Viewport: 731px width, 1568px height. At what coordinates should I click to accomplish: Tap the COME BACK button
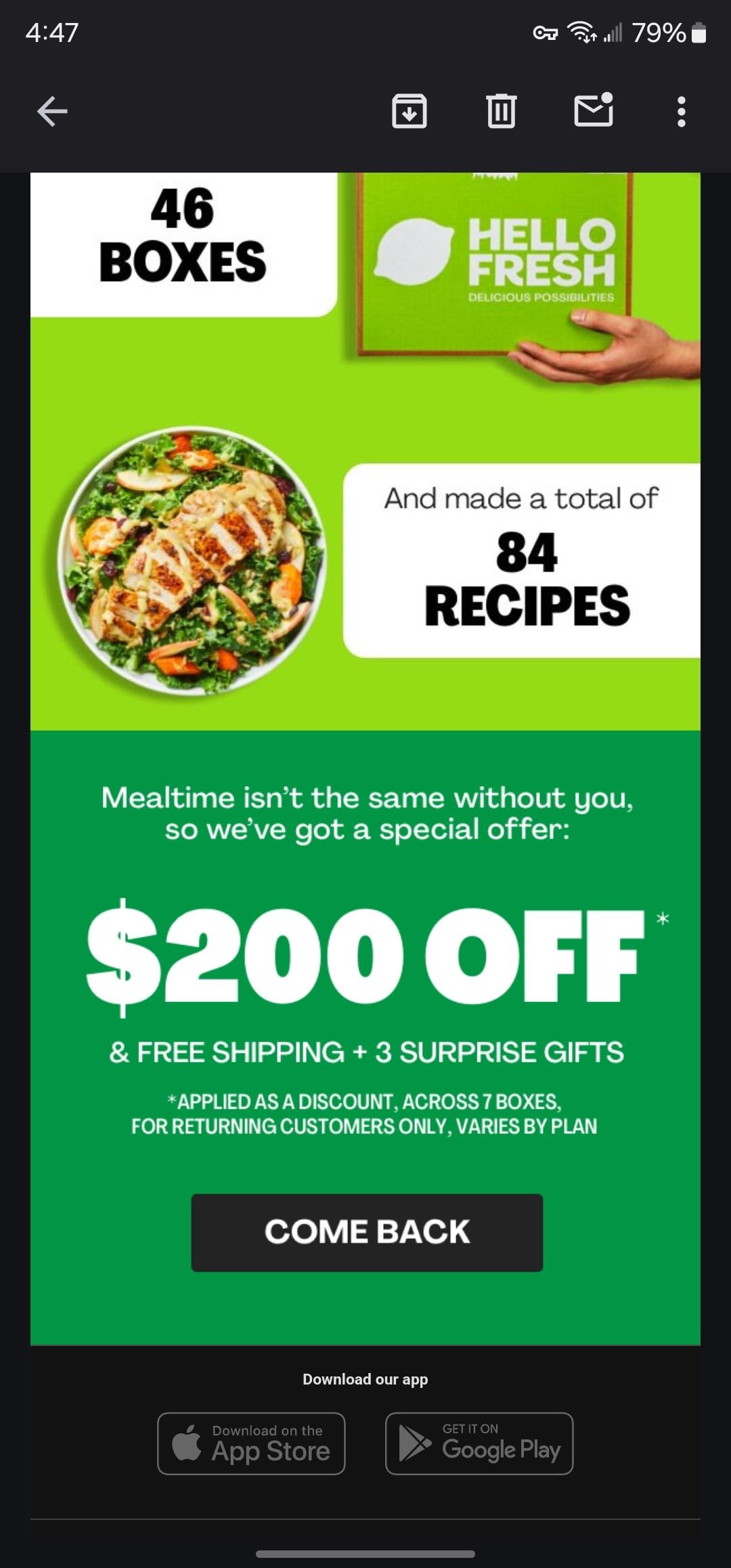point(367,1232)
